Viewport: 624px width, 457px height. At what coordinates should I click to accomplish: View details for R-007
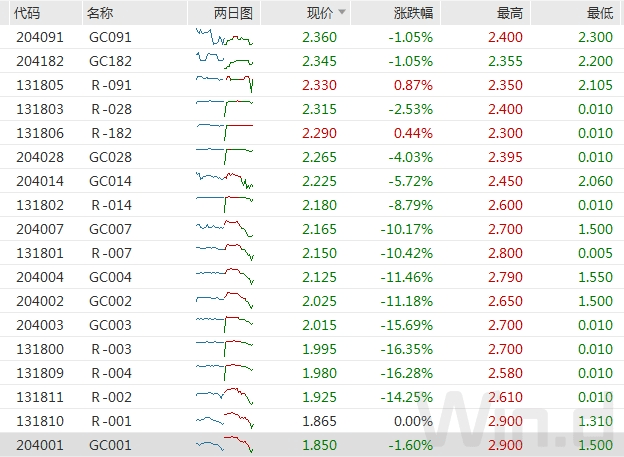point(110,253)
